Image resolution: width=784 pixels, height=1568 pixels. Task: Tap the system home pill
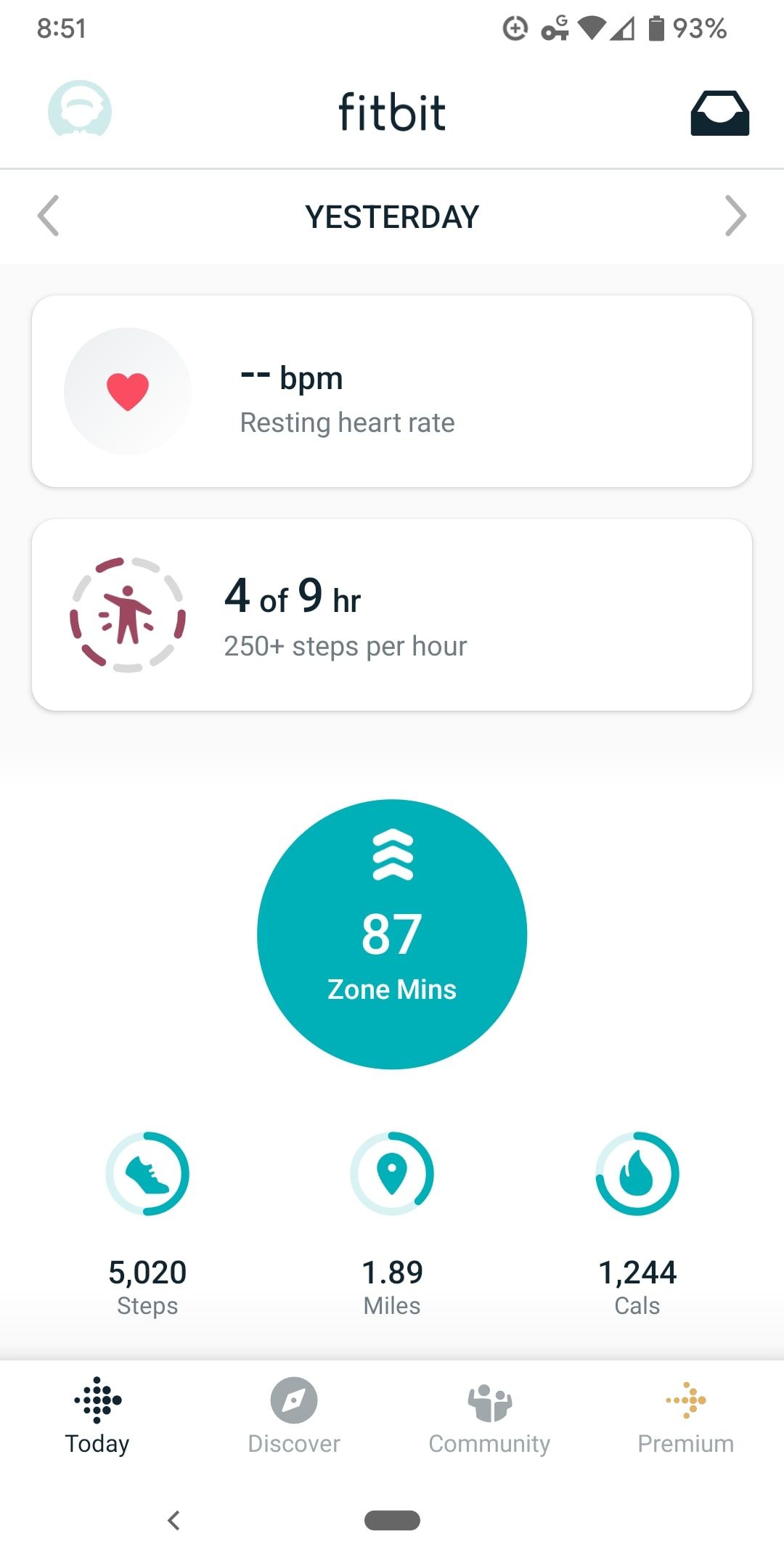tap(392, 1520)
